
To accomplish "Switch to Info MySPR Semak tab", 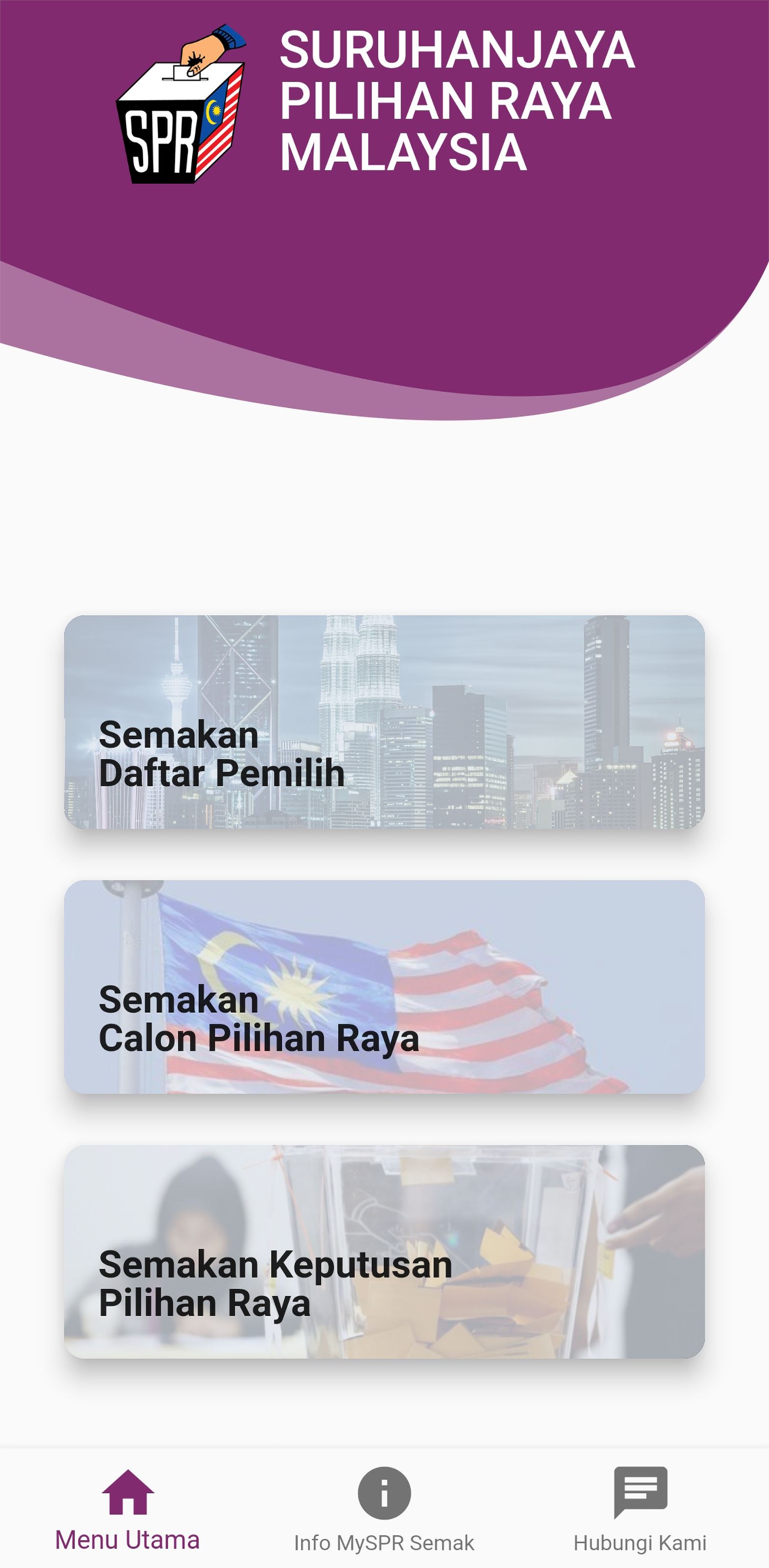I will (384, 1508).
